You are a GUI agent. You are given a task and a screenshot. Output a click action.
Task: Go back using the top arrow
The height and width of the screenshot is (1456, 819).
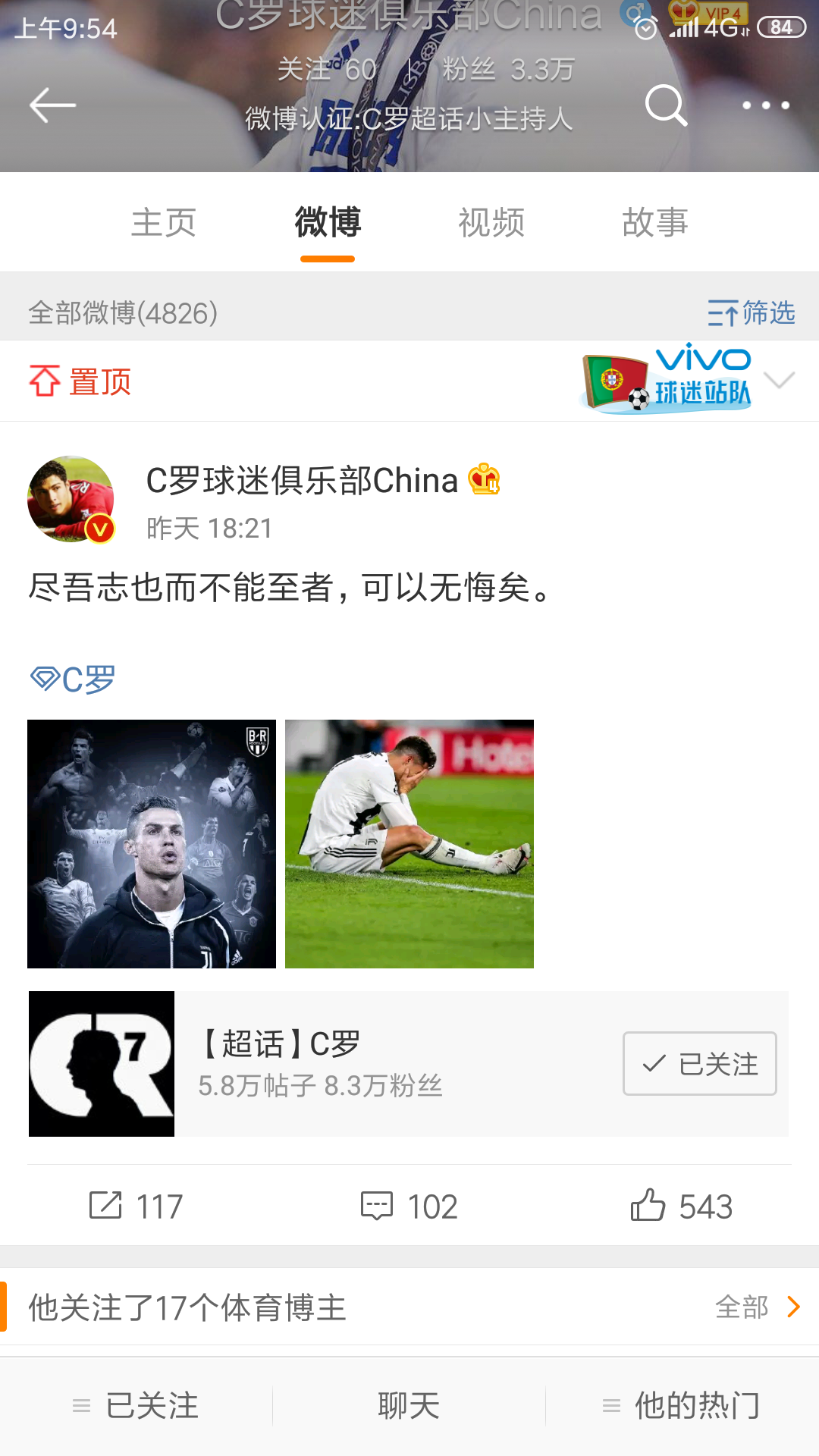[52, 105]
